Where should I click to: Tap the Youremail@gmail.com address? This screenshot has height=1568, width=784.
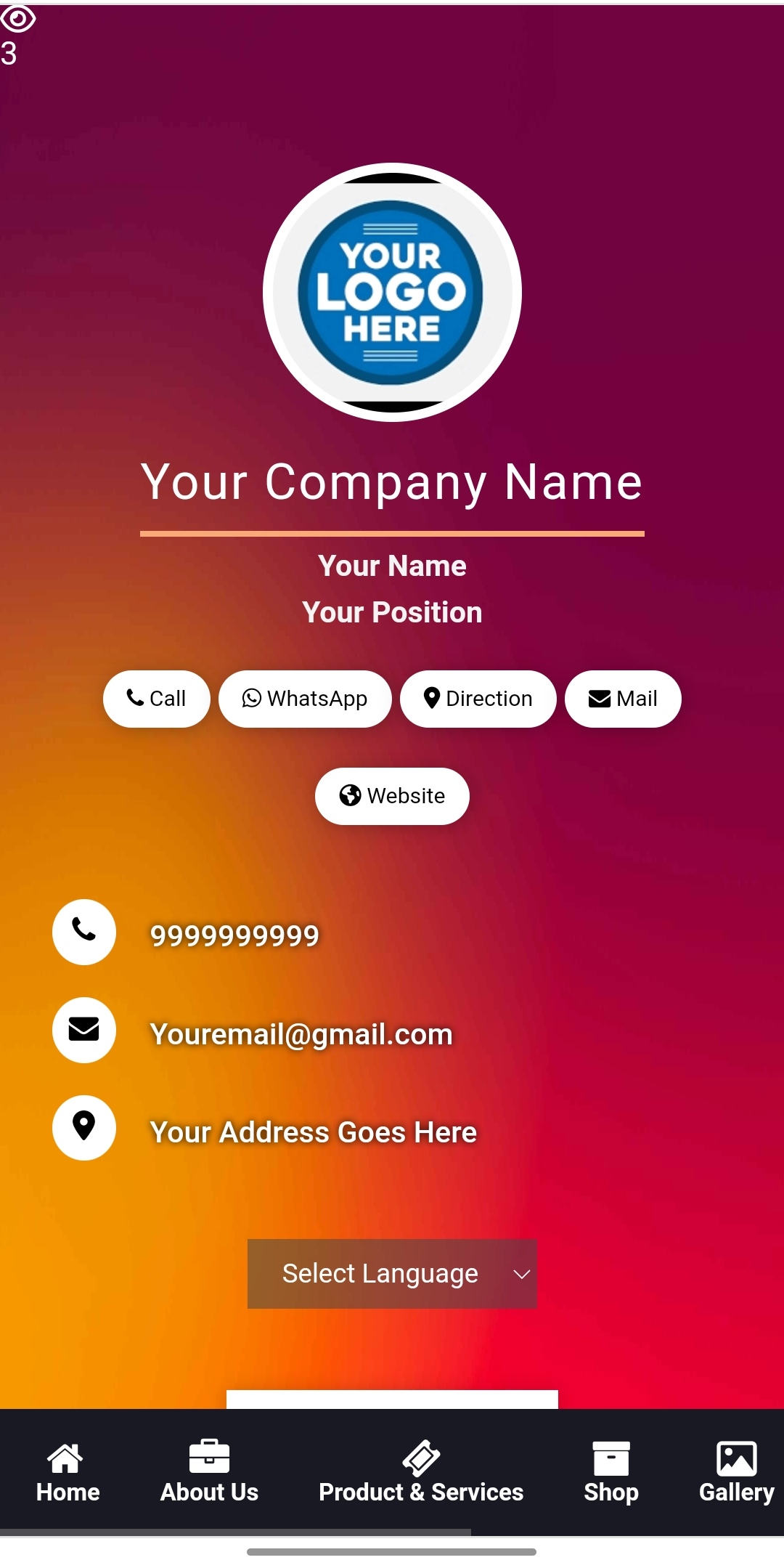(301, 1034)
